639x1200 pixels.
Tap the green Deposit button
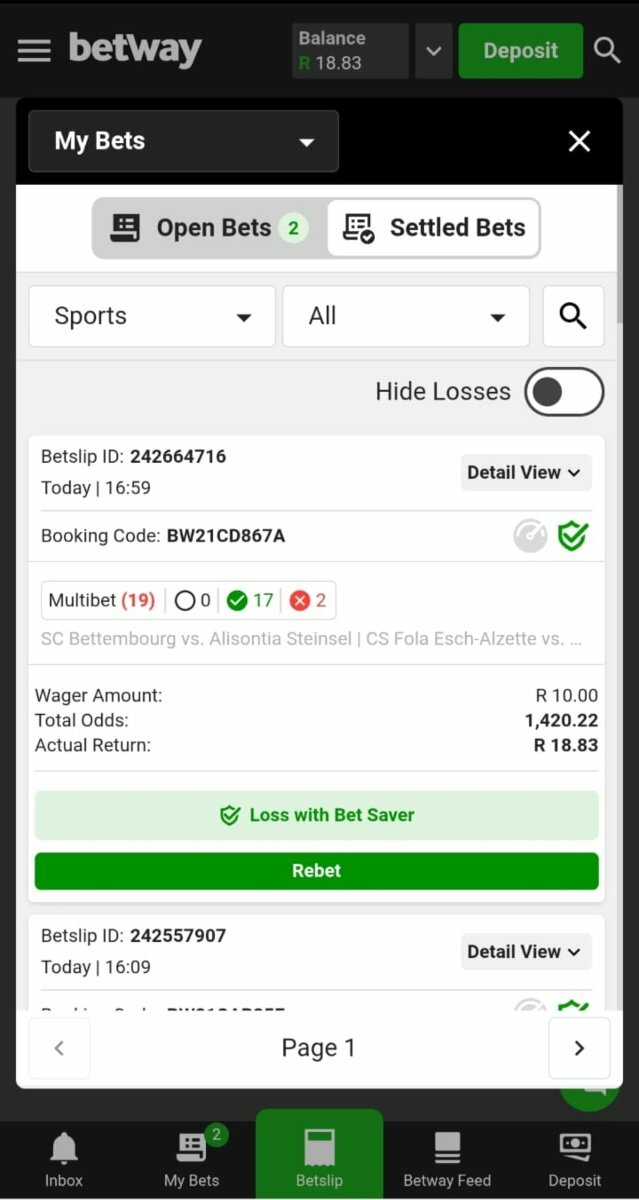point(520,51)
